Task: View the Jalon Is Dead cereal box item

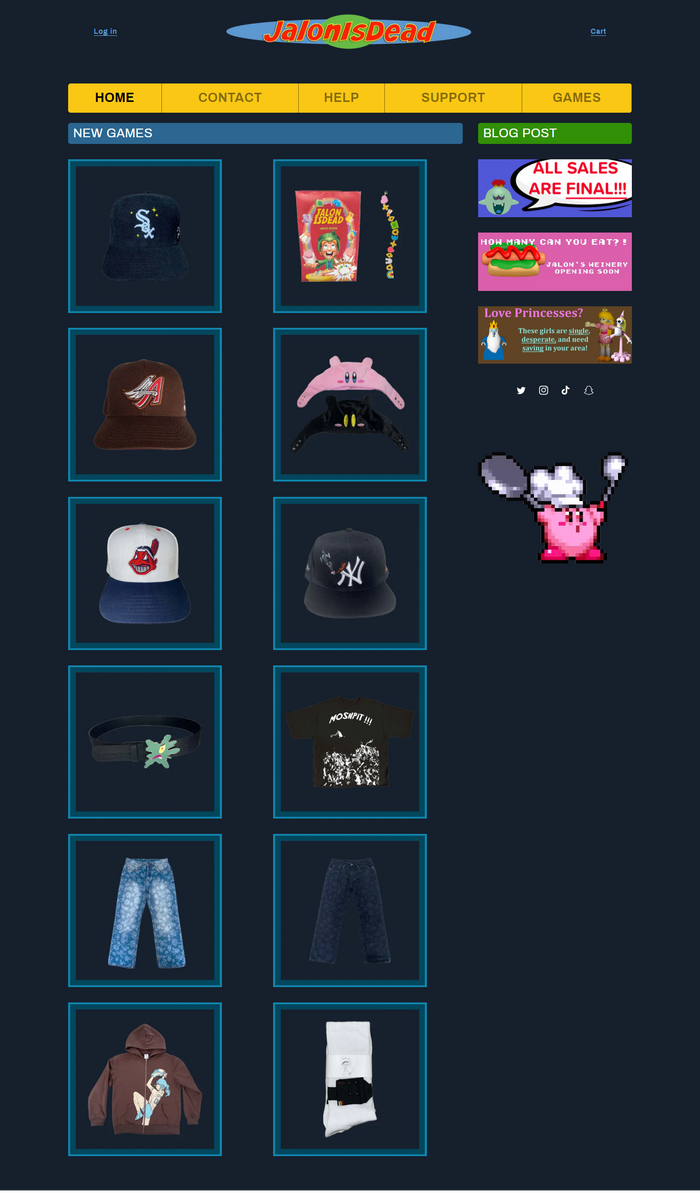Action: pyautogui.click(x=350, y=236)
